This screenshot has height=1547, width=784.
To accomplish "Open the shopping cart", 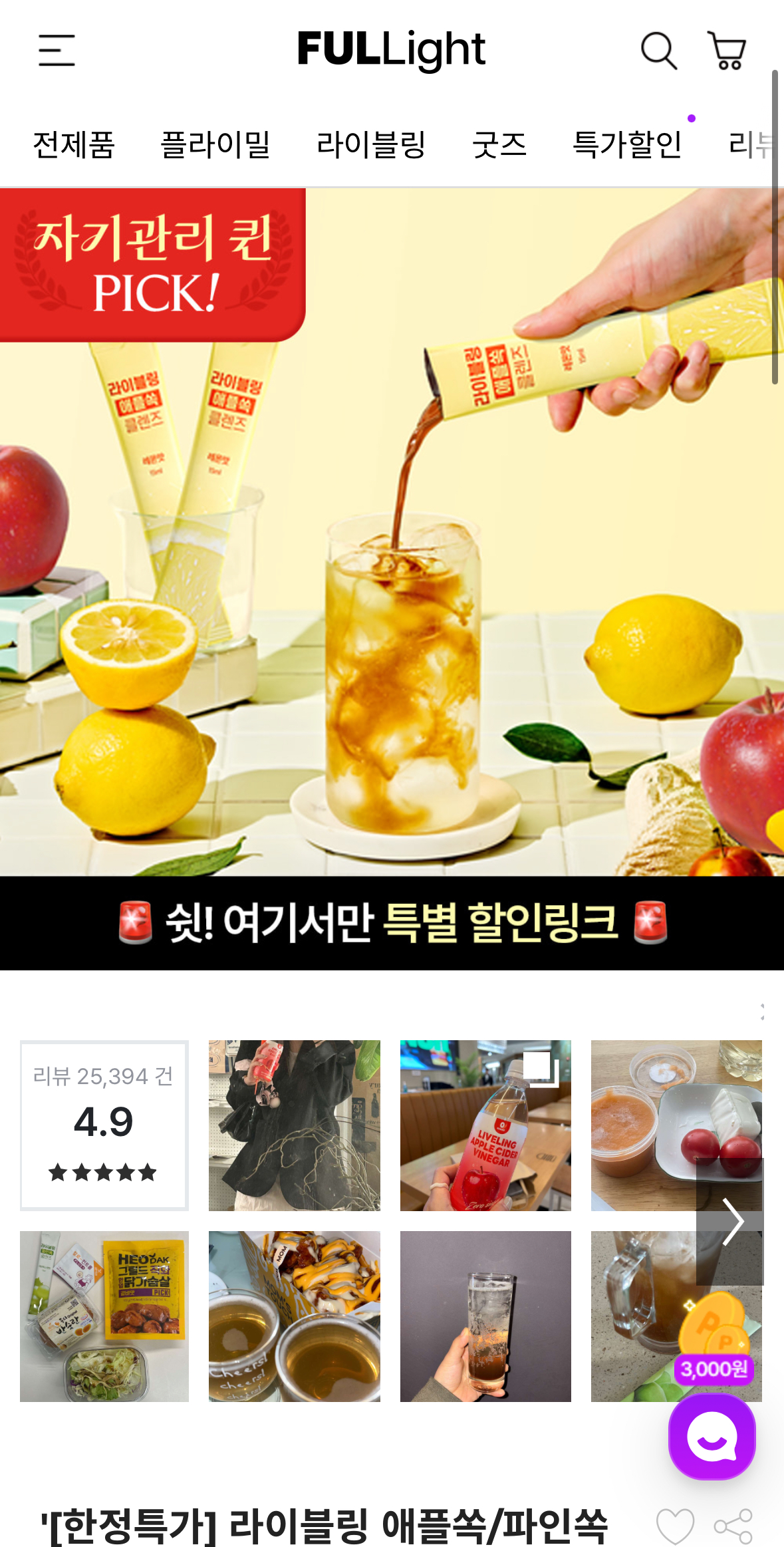I will [x=727, y=51].
